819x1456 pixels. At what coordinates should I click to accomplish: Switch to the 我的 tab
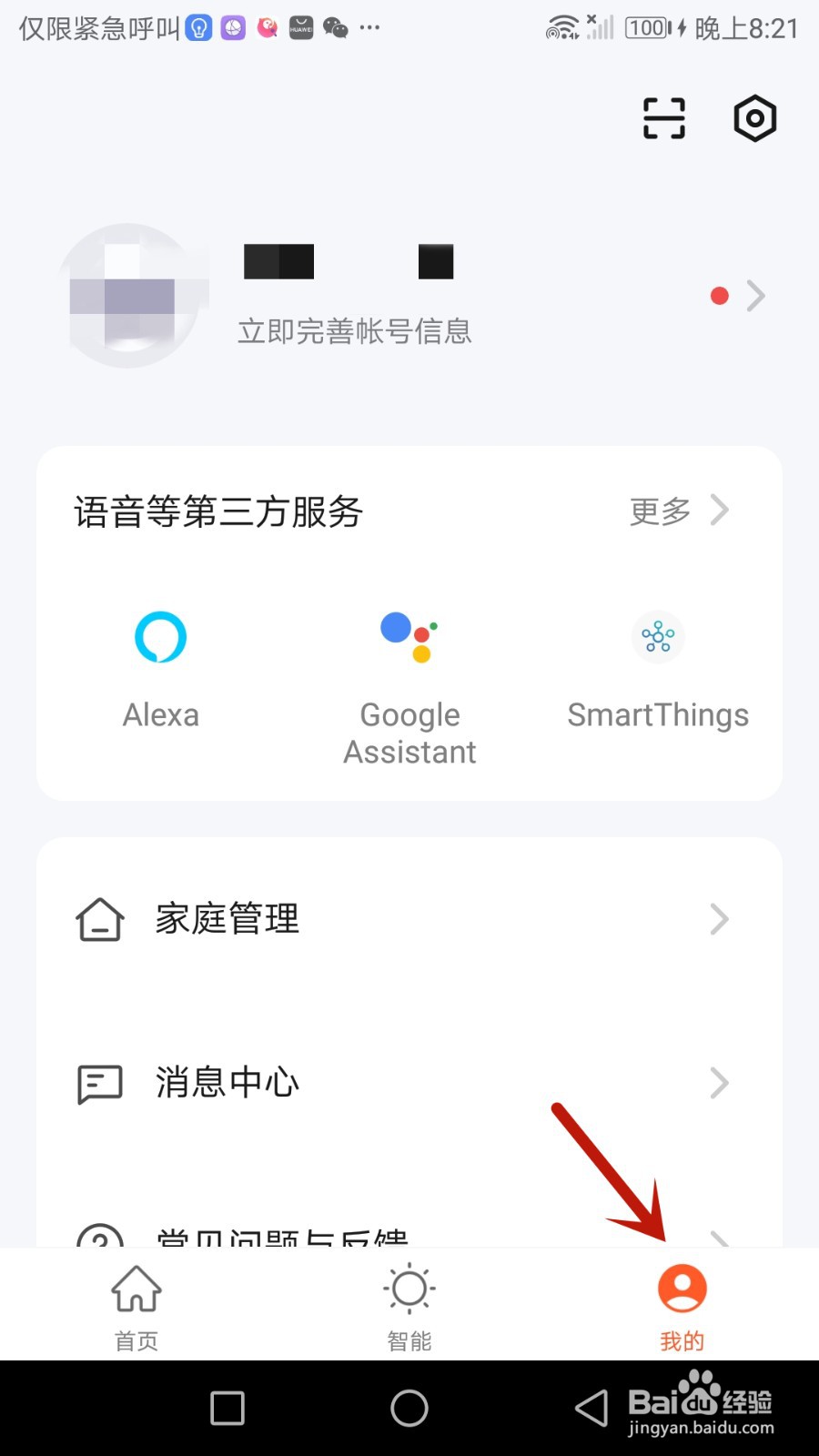(682, 1306)
